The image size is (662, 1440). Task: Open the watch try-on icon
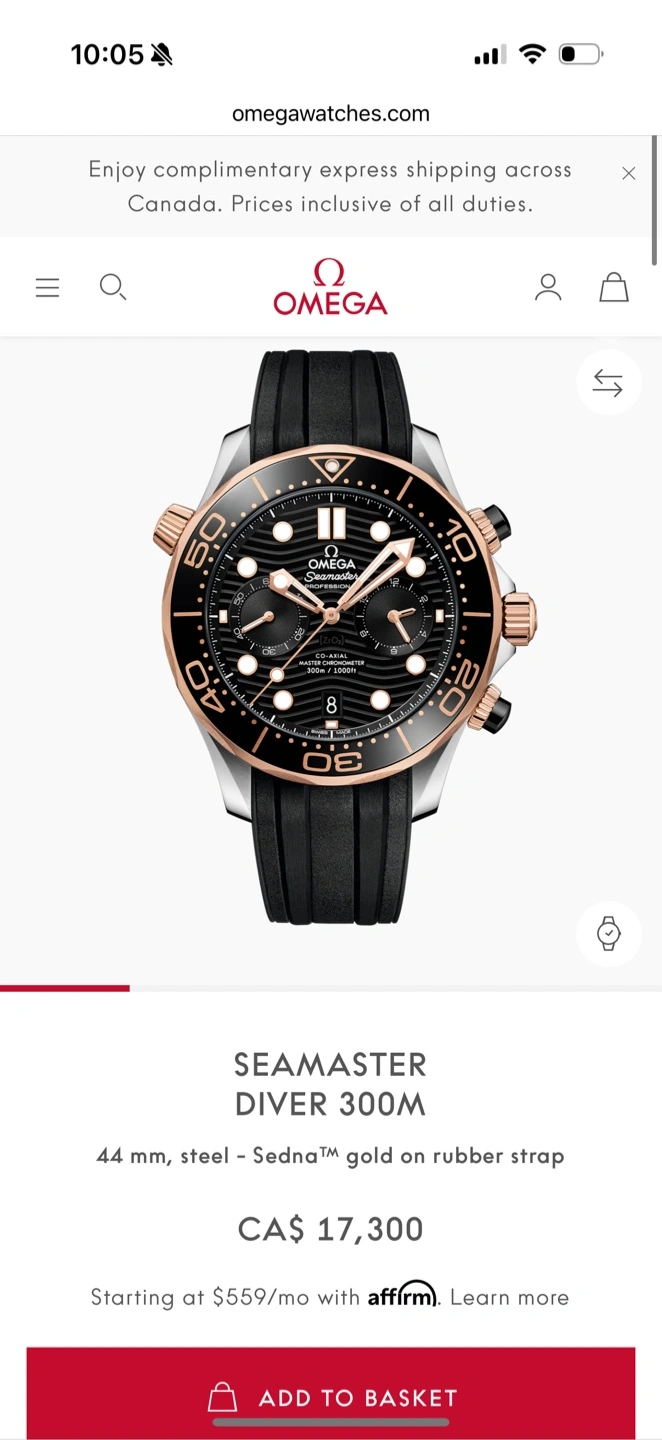608,934
